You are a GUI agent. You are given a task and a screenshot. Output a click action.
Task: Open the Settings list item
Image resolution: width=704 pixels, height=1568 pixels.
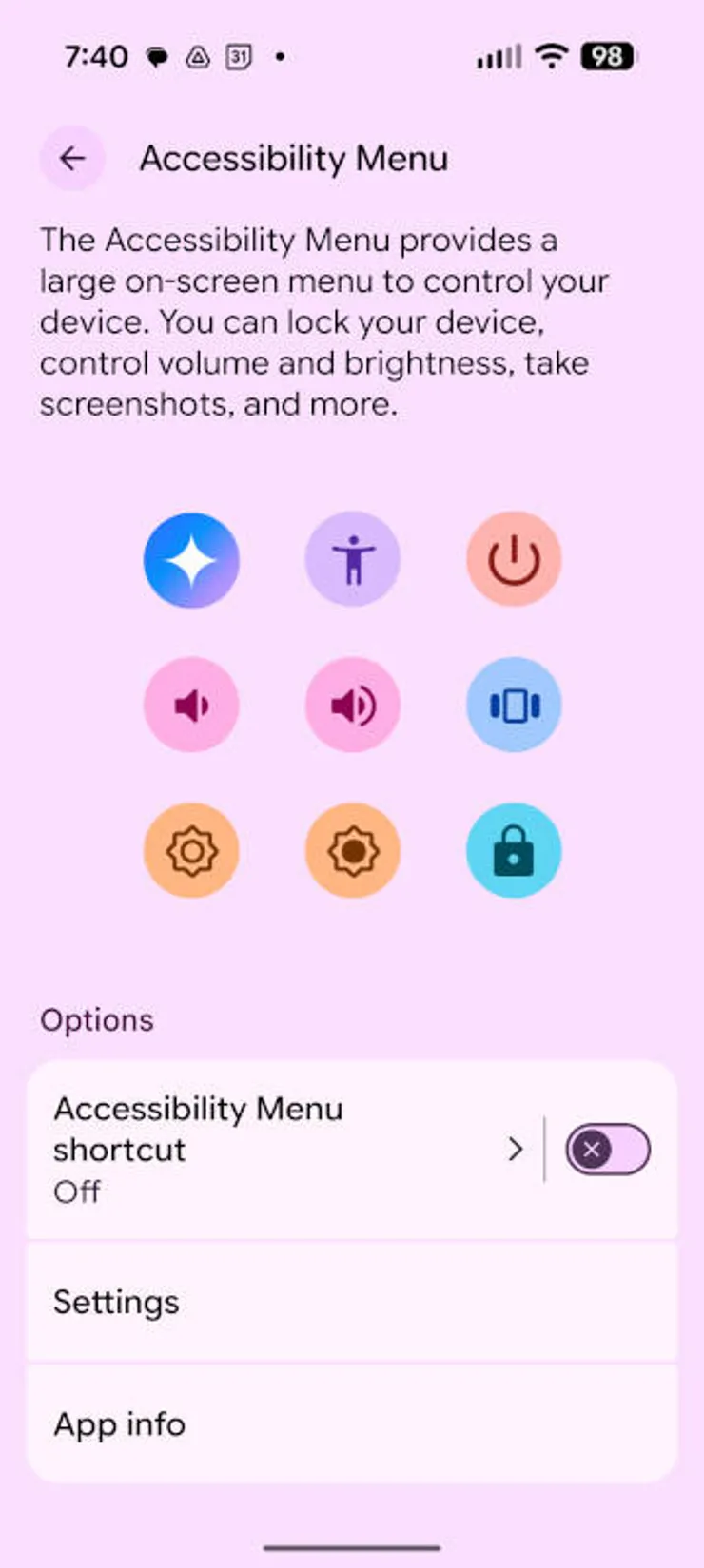pos(352,1302)
